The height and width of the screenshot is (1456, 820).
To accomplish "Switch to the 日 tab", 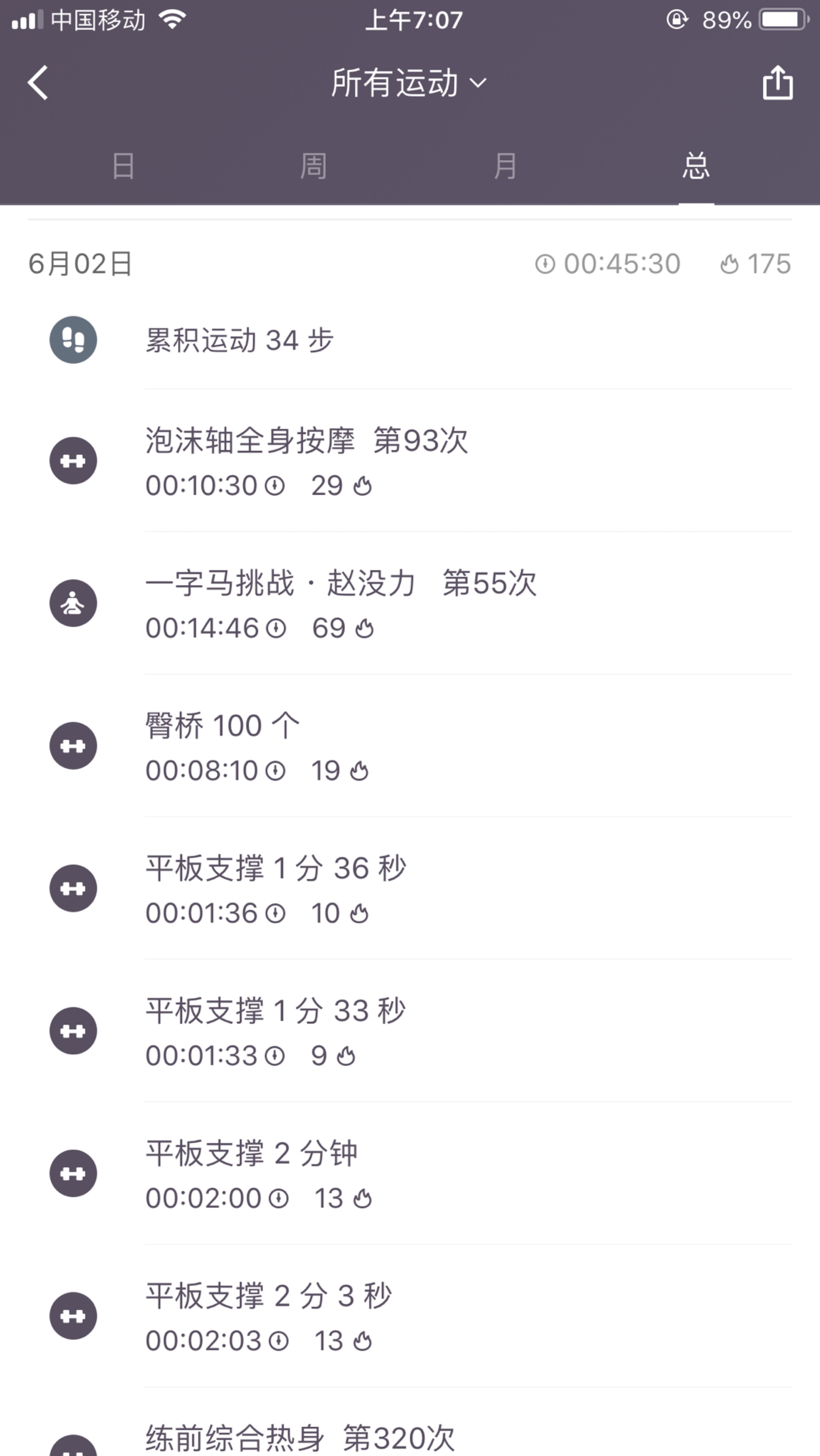I will [x=123, y=166].
